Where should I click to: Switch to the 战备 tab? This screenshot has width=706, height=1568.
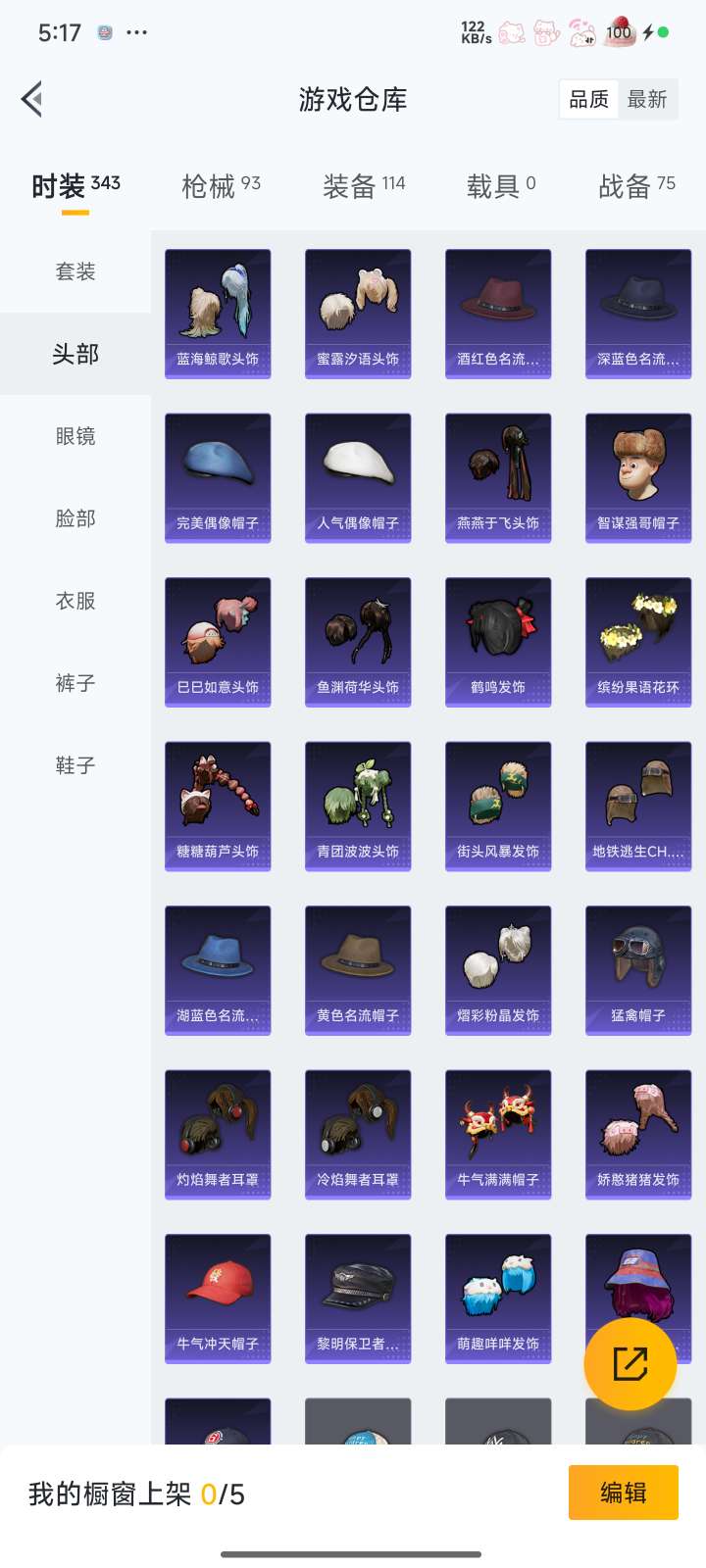[636, 185]
